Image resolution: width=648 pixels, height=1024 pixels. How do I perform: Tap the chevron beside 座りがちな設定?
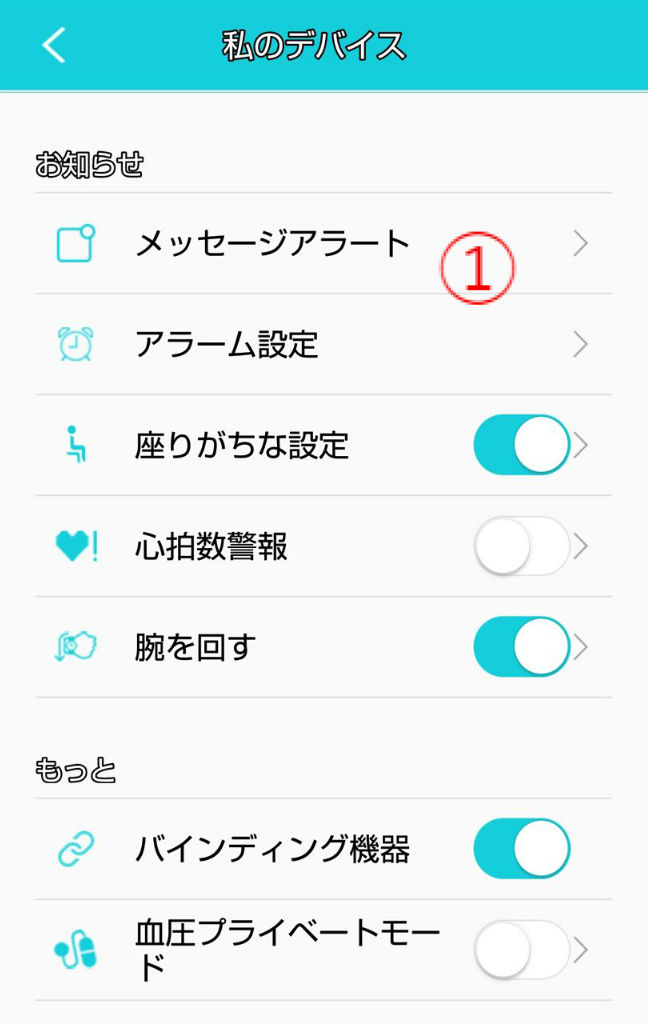click(581, 446)
